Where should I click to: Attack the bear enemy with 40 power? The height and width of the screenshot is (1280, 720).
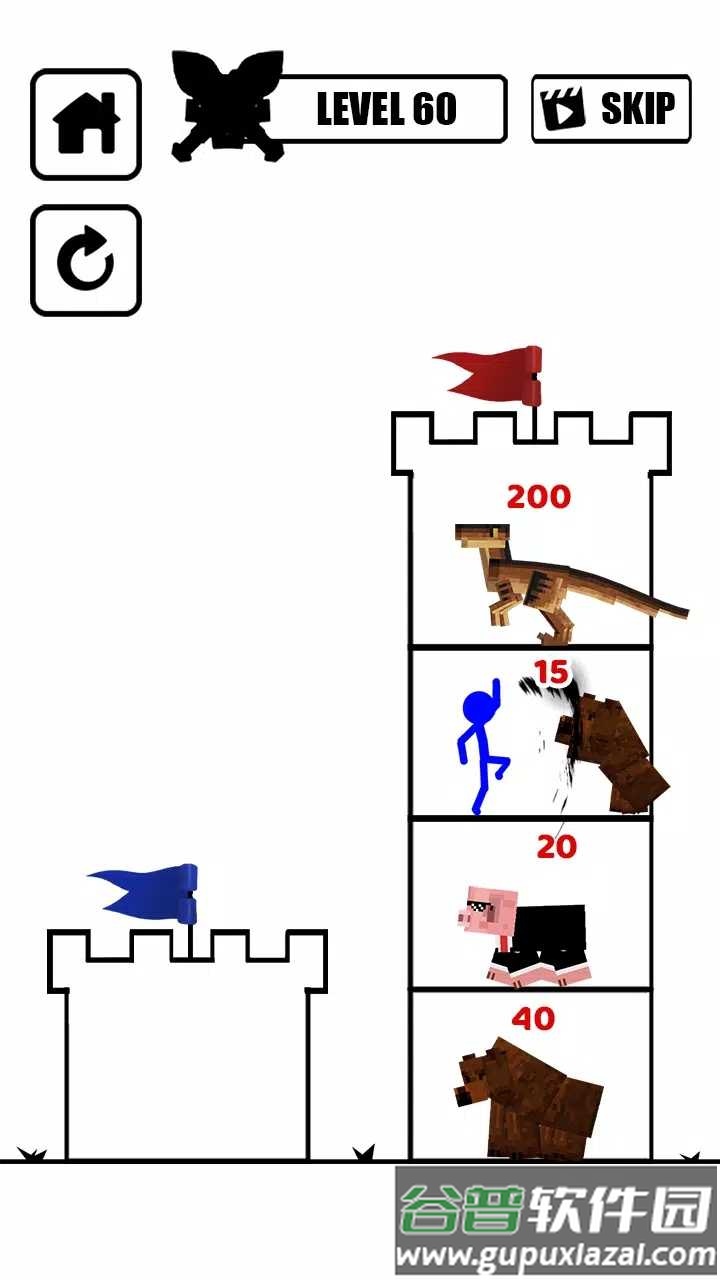[x=531, y=1078]
